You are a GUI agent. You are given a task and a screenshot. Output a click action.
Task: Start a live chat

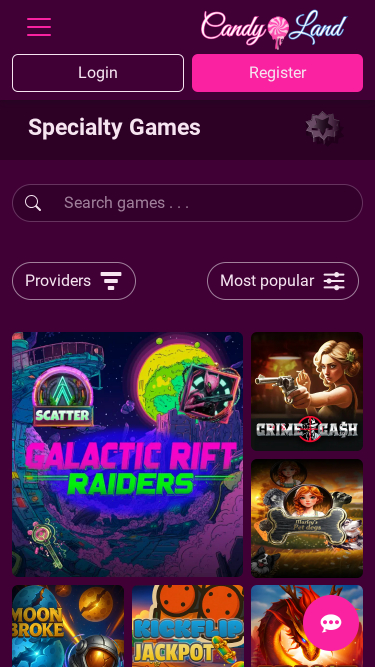[x=331, y=623]
